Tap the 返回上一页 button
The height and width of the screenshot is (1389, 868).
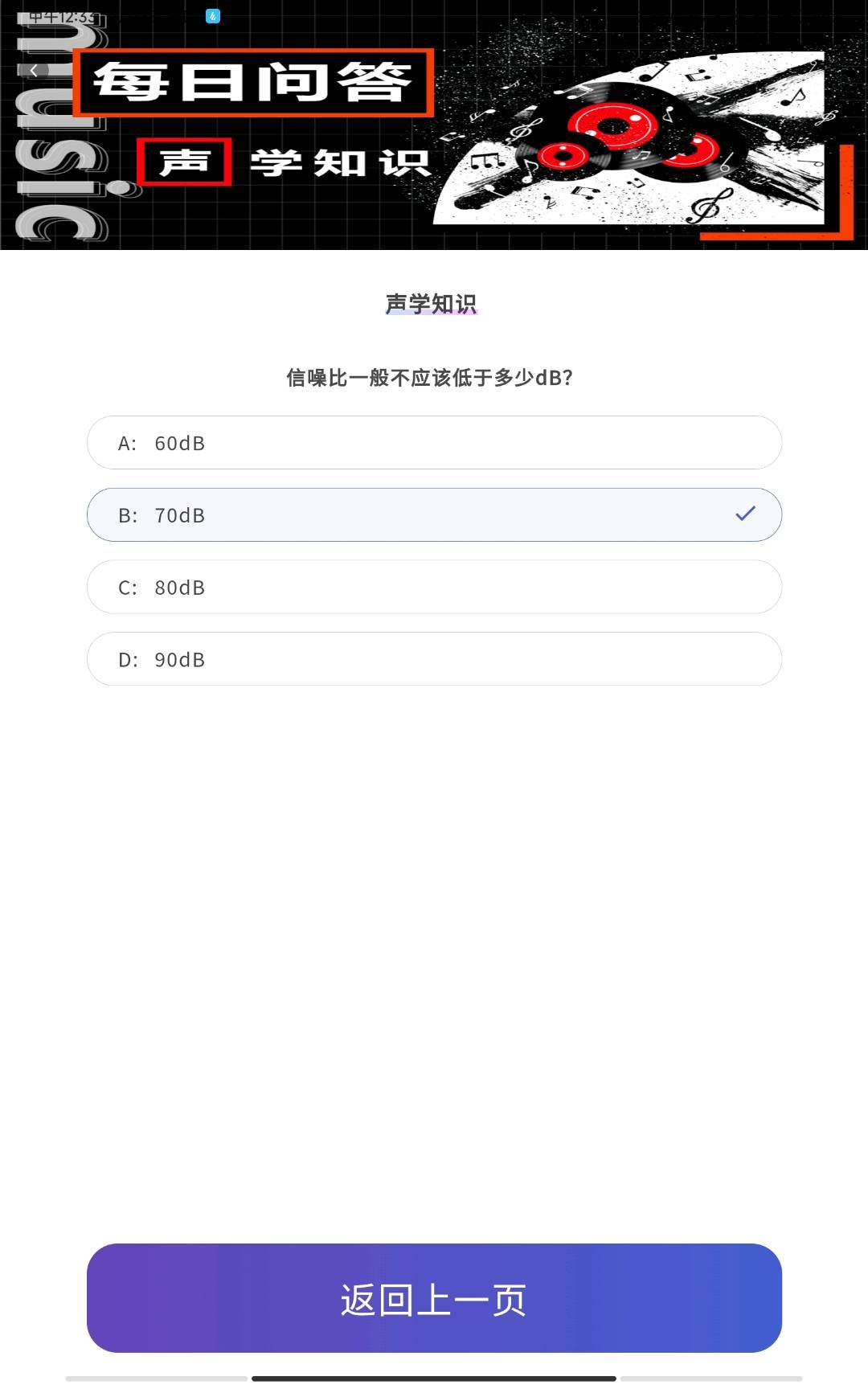pyautogui.click(x=434, y=1298)
